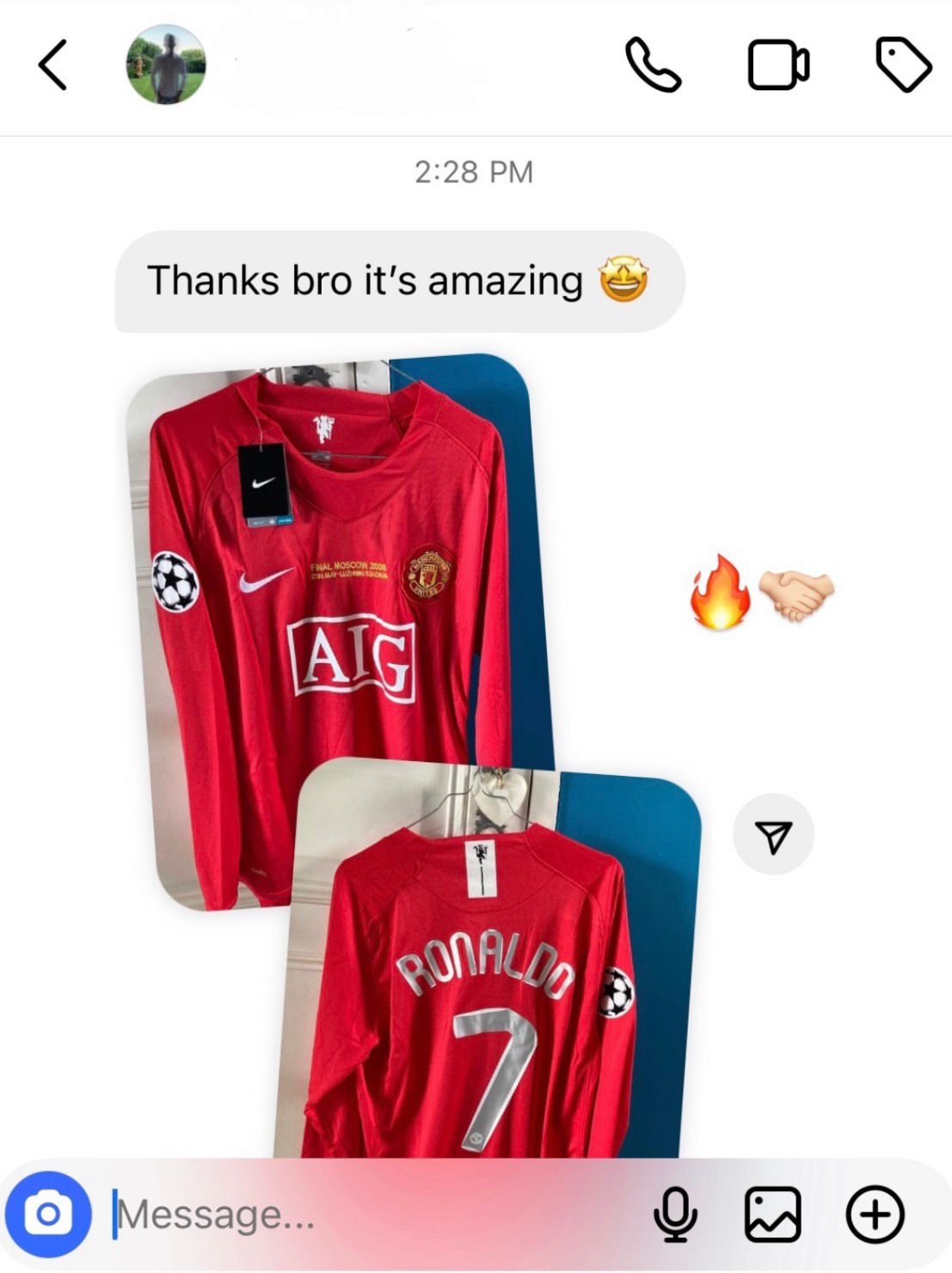This screenshot has width=952, height=1273.
Task: Start a voice call
Action: (653, 65)
